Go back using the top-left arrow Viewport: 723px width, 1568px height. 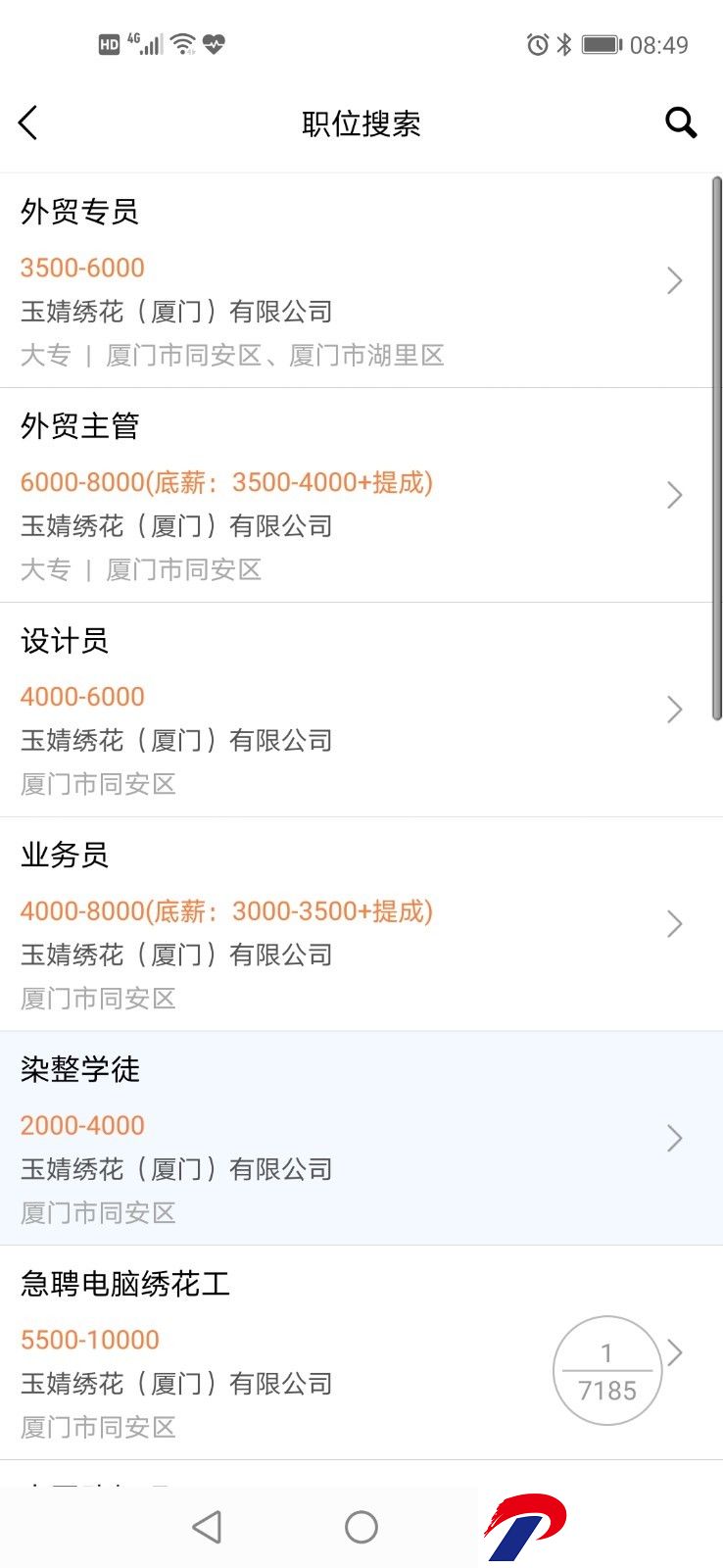(28, 123)
